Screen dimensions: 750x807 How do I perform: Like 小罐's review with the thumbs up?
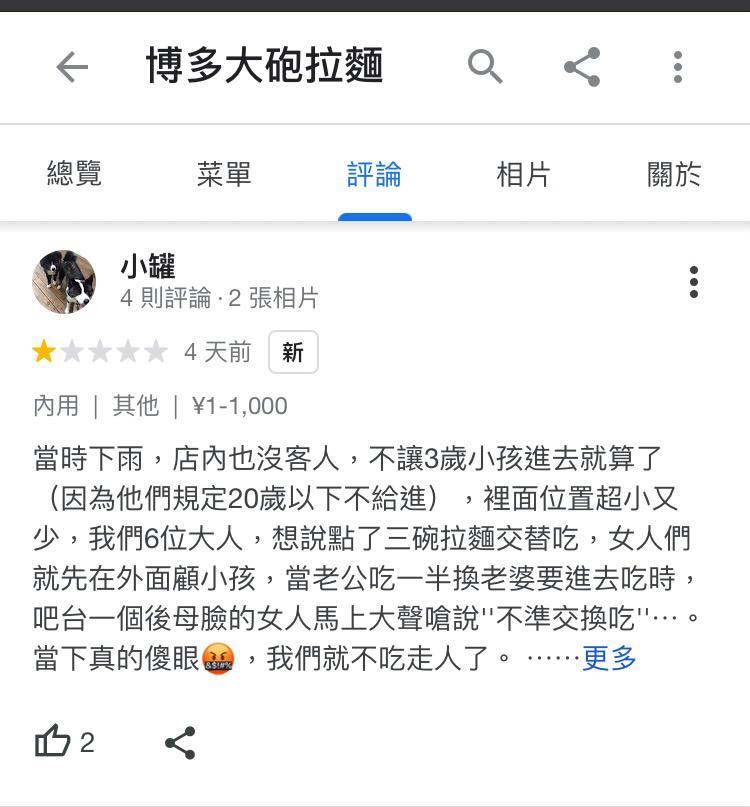click(x=53, y=742)
